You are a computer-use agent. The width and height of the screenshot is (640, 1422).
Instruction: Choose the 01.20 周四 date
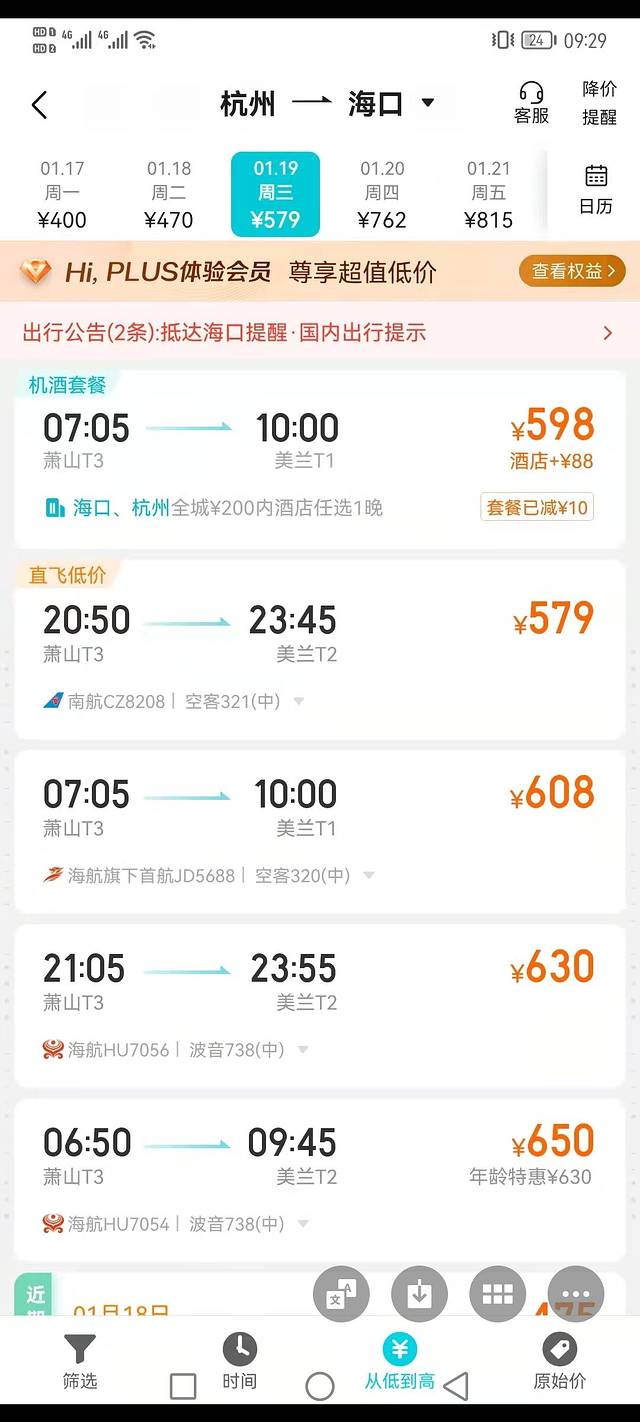(x=382, y=194)
